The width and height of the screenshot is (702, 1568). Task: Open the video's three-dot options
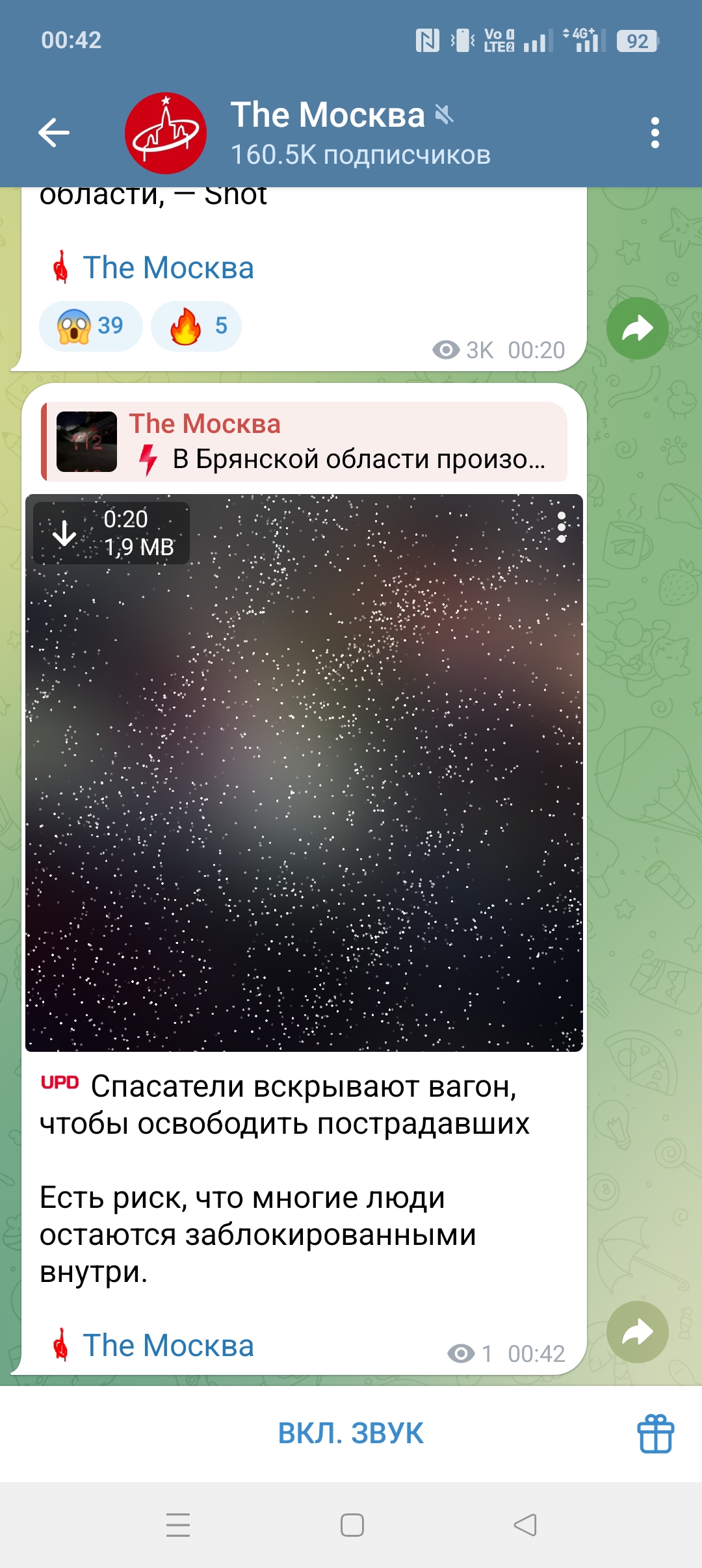[x=562, y=527]
